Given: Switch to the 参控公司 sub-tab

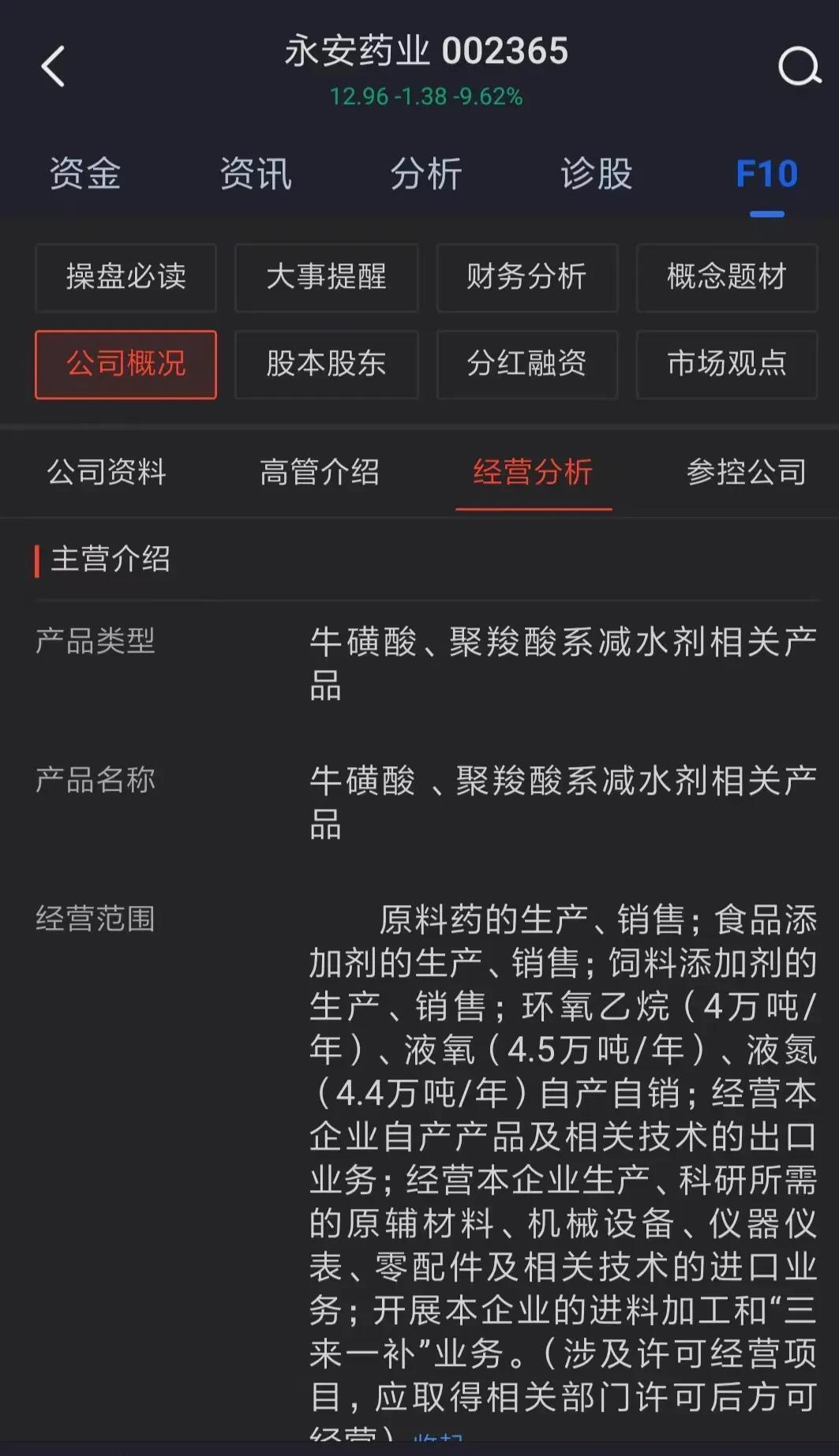Looking at the screenshot, I should click(746, 473).
